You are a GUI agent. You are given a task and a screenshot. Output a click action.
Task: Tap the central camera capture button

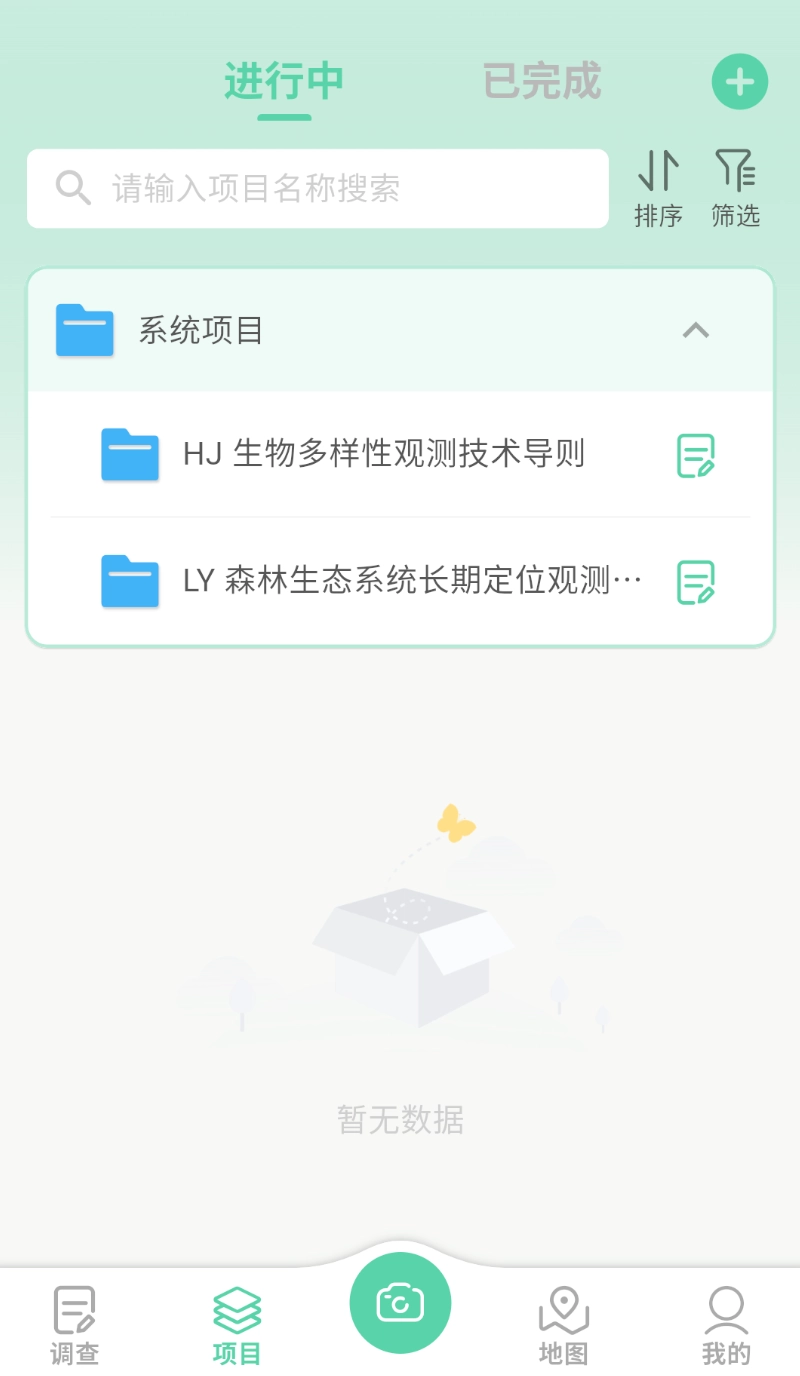click(400, 1302)
